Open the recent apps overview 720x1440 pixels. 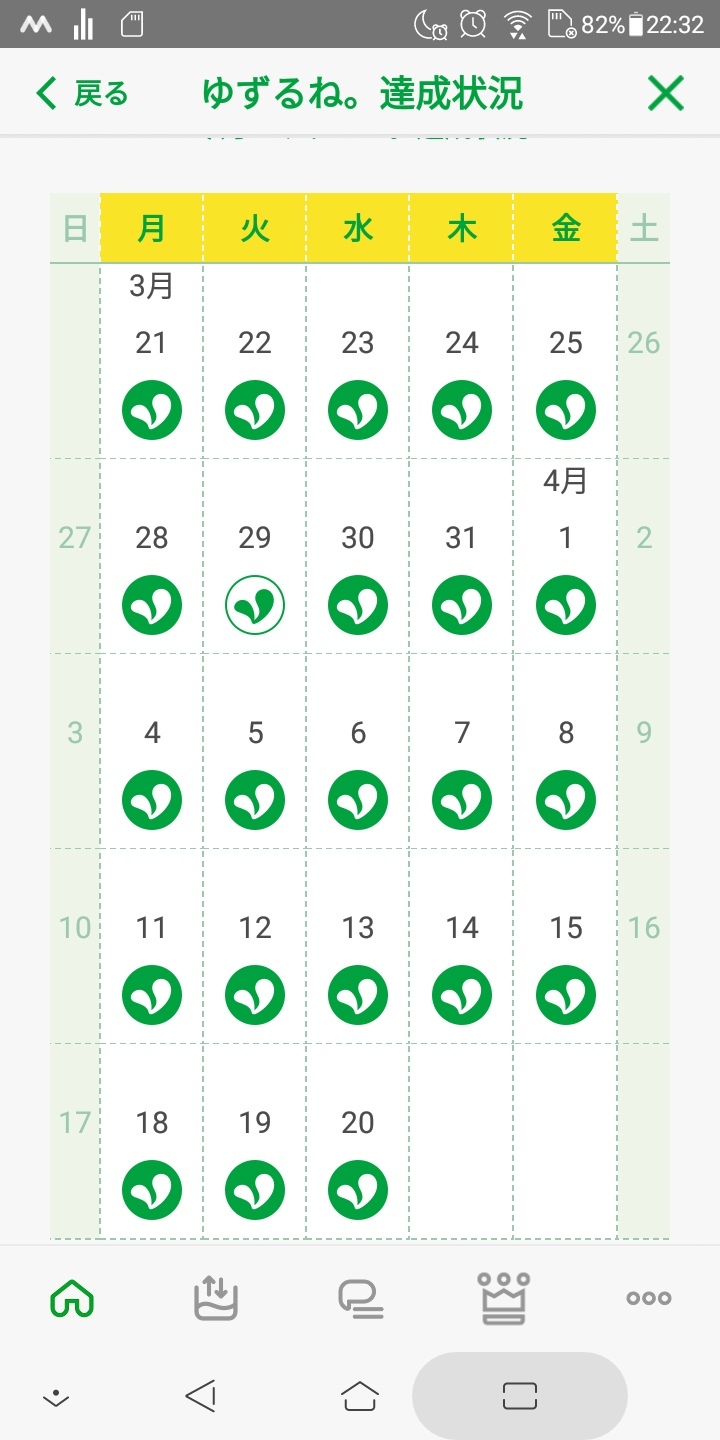pyautogui.click(x=520, y=1395)
